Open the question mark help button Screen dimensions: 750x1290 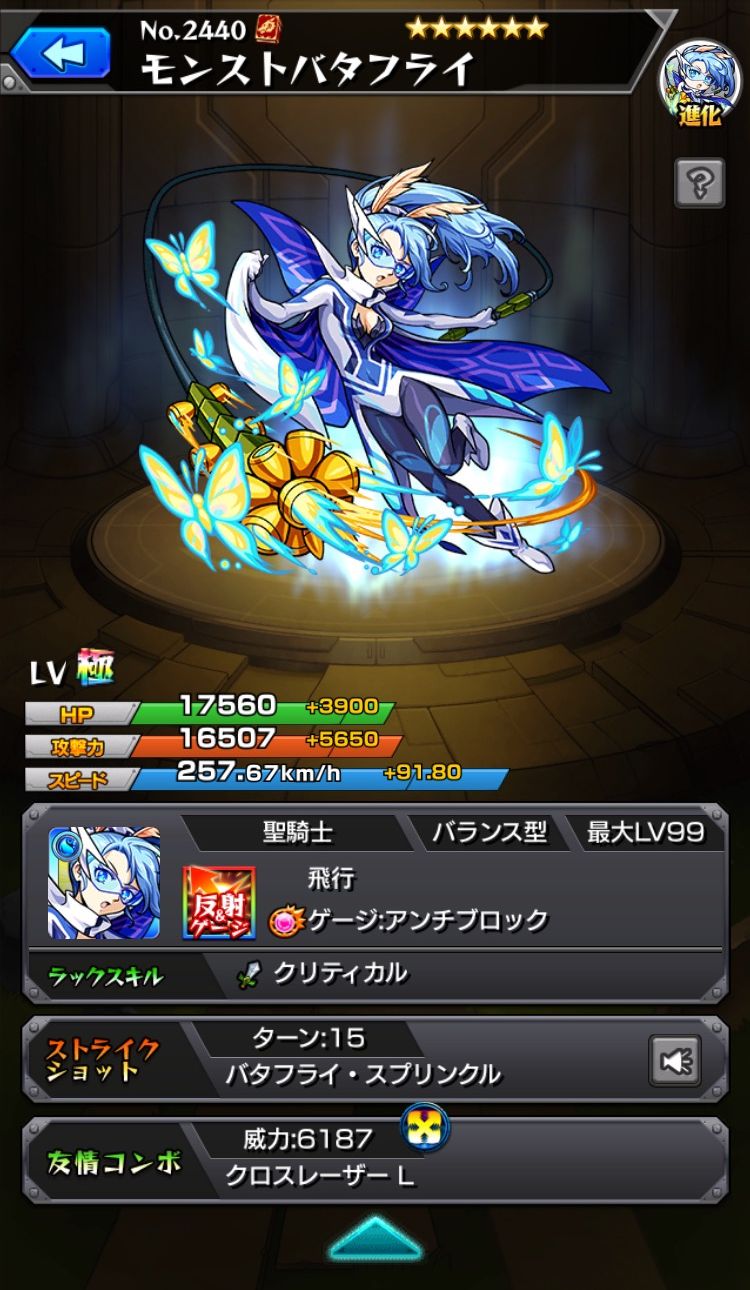click(699, 182)
